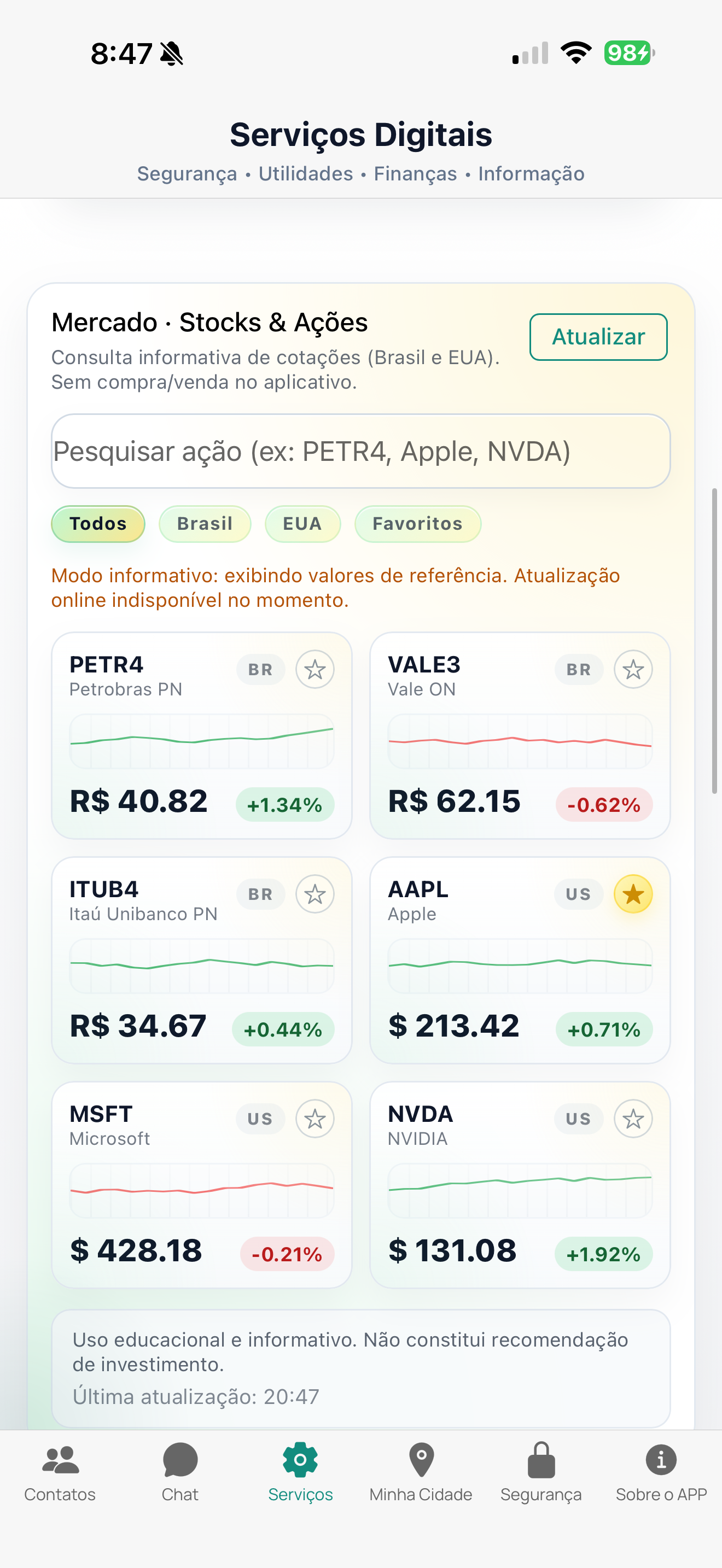722x1568 pixels.
Task: Open Finanças in the header subtitle
Action: pyautogui.click(x=416, y=173)
